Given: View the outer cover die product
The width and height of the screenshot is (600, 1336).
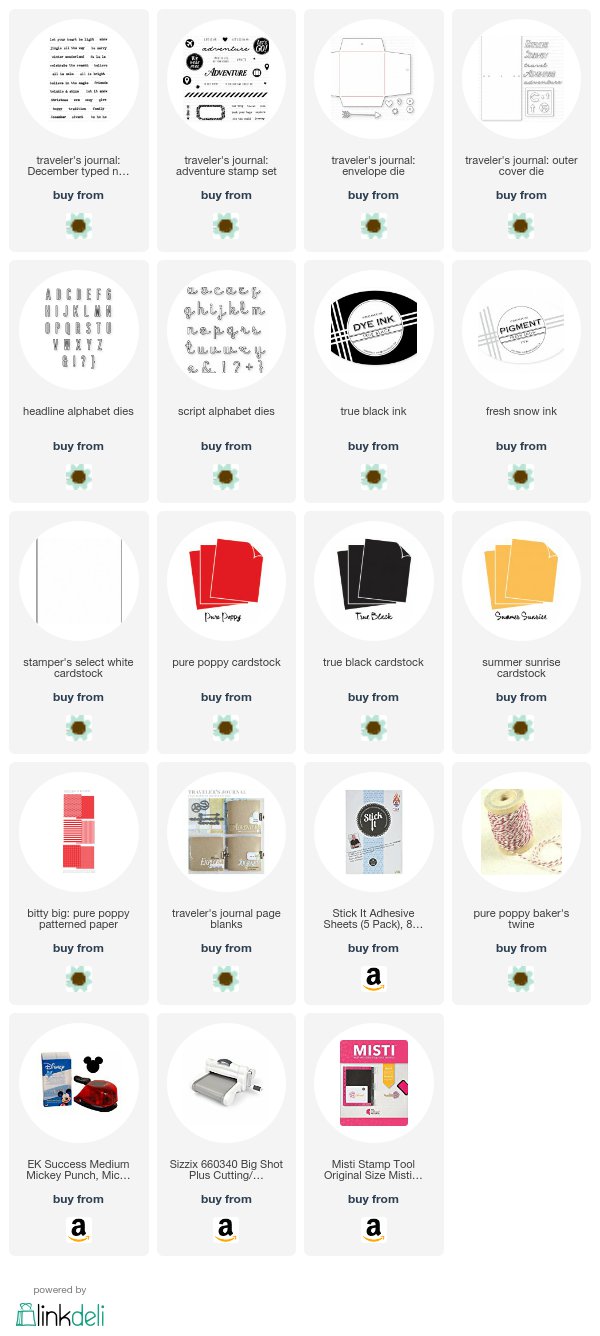Looking at the screenshot, I should click(521, 130).
